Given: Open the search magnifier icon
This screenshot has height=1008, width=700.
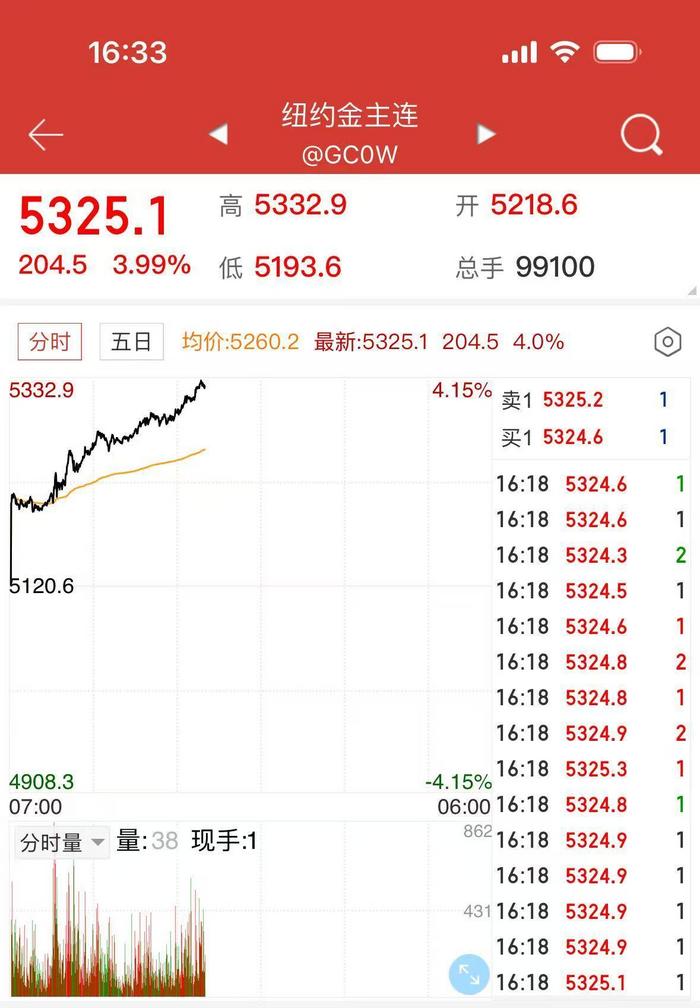Looking at the screenshot, I should click(x=641, y=134).
